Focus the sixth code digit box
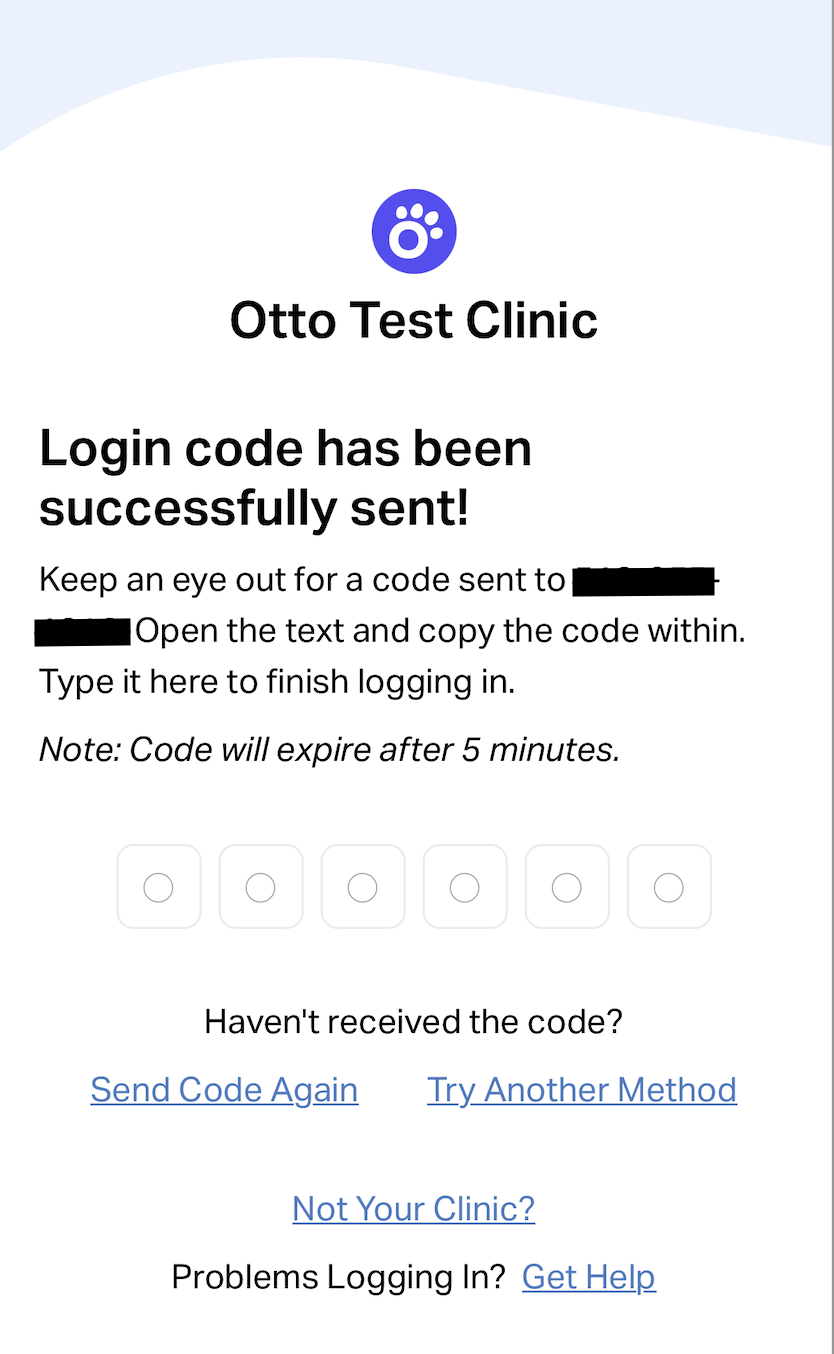The height and width of the screenshot is (1354, 834). point(669,887)
